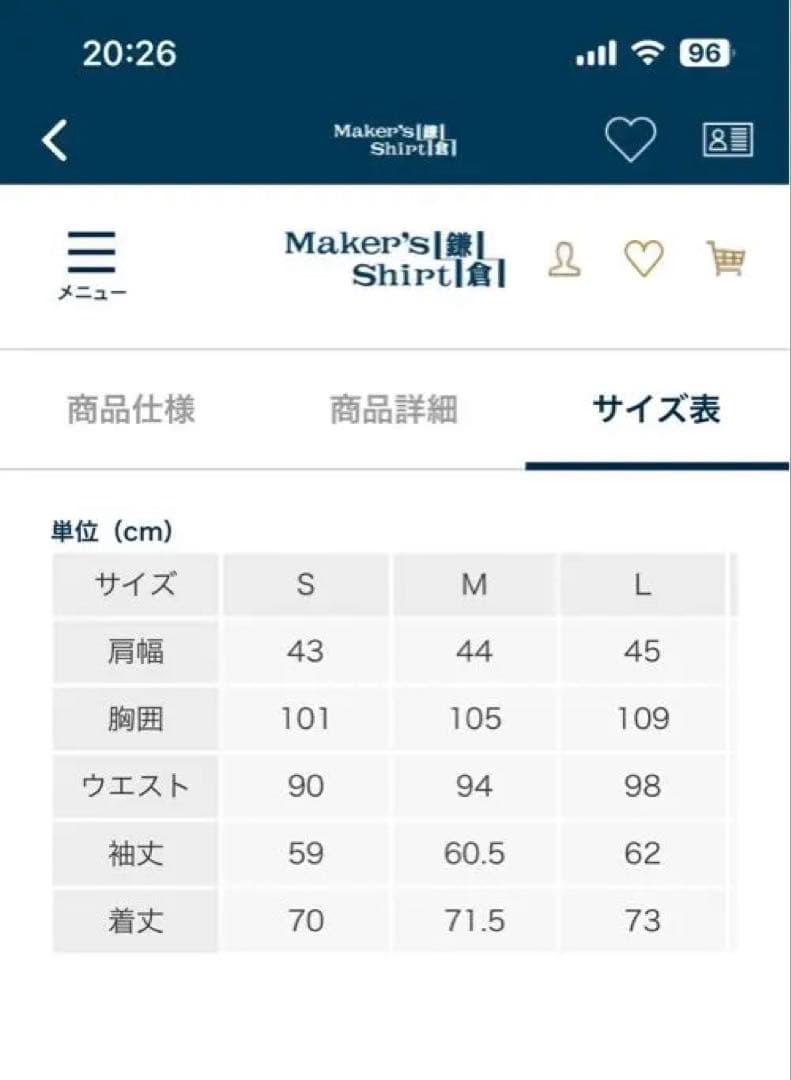Select the サイズ表 tab
791x1080 pixels.
[x=656, y=410]
